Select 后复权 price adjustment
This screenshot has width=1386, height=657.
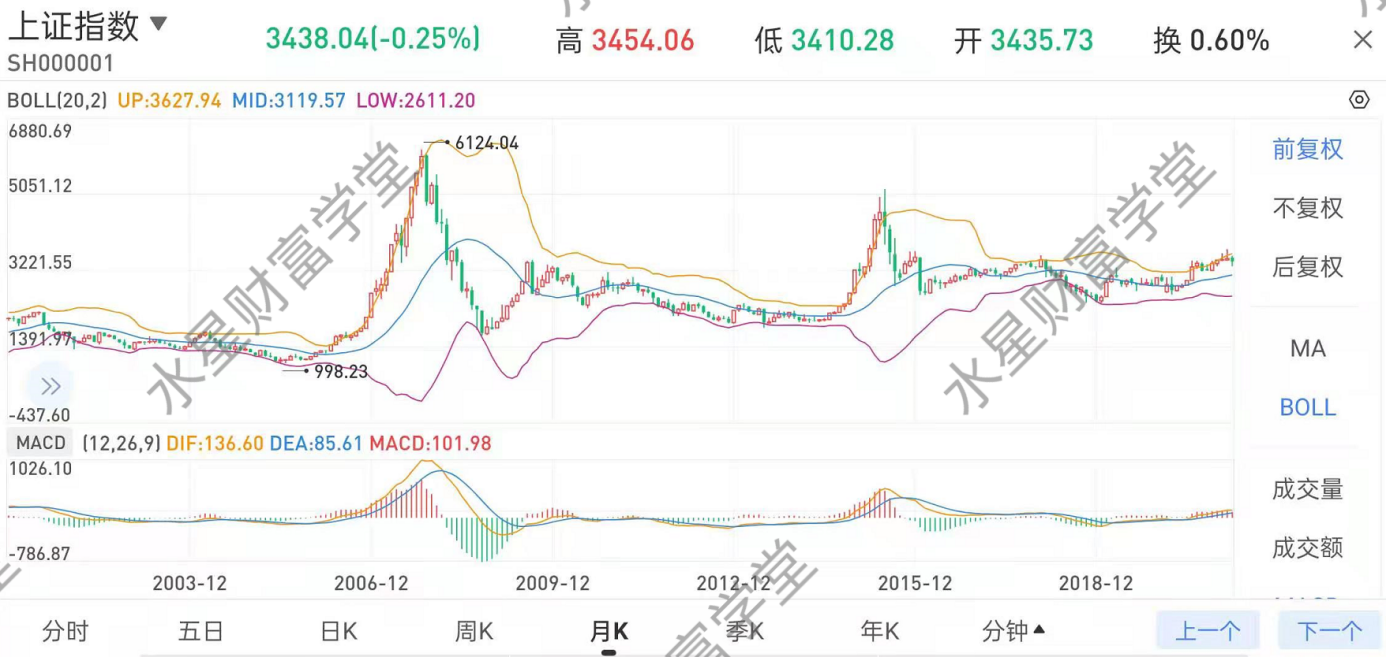(x=1307, y=267)
